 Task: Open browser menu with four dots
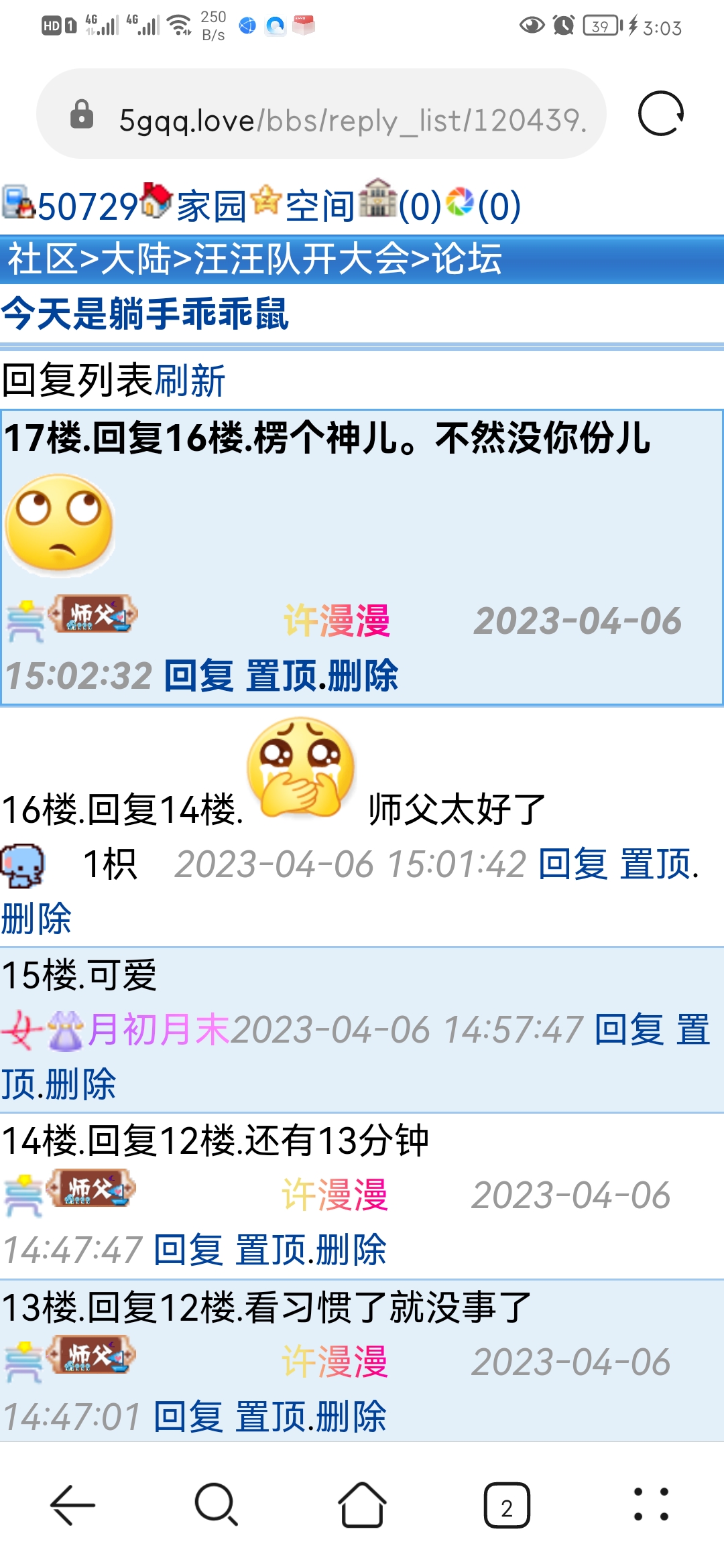point(651,1505)
